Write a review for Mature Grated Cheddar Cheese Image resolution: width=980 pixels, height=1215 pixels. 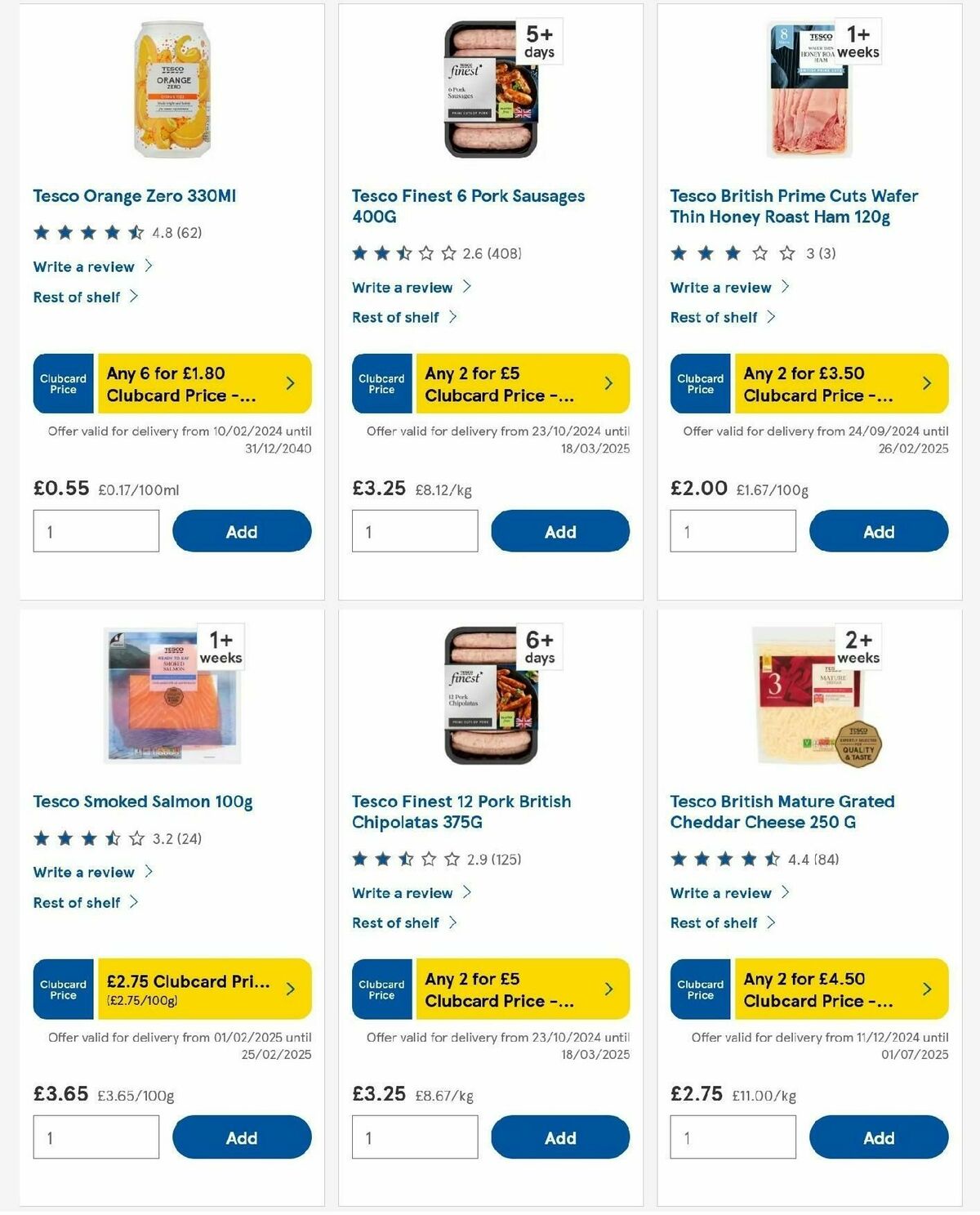click(x=720, y=892)
